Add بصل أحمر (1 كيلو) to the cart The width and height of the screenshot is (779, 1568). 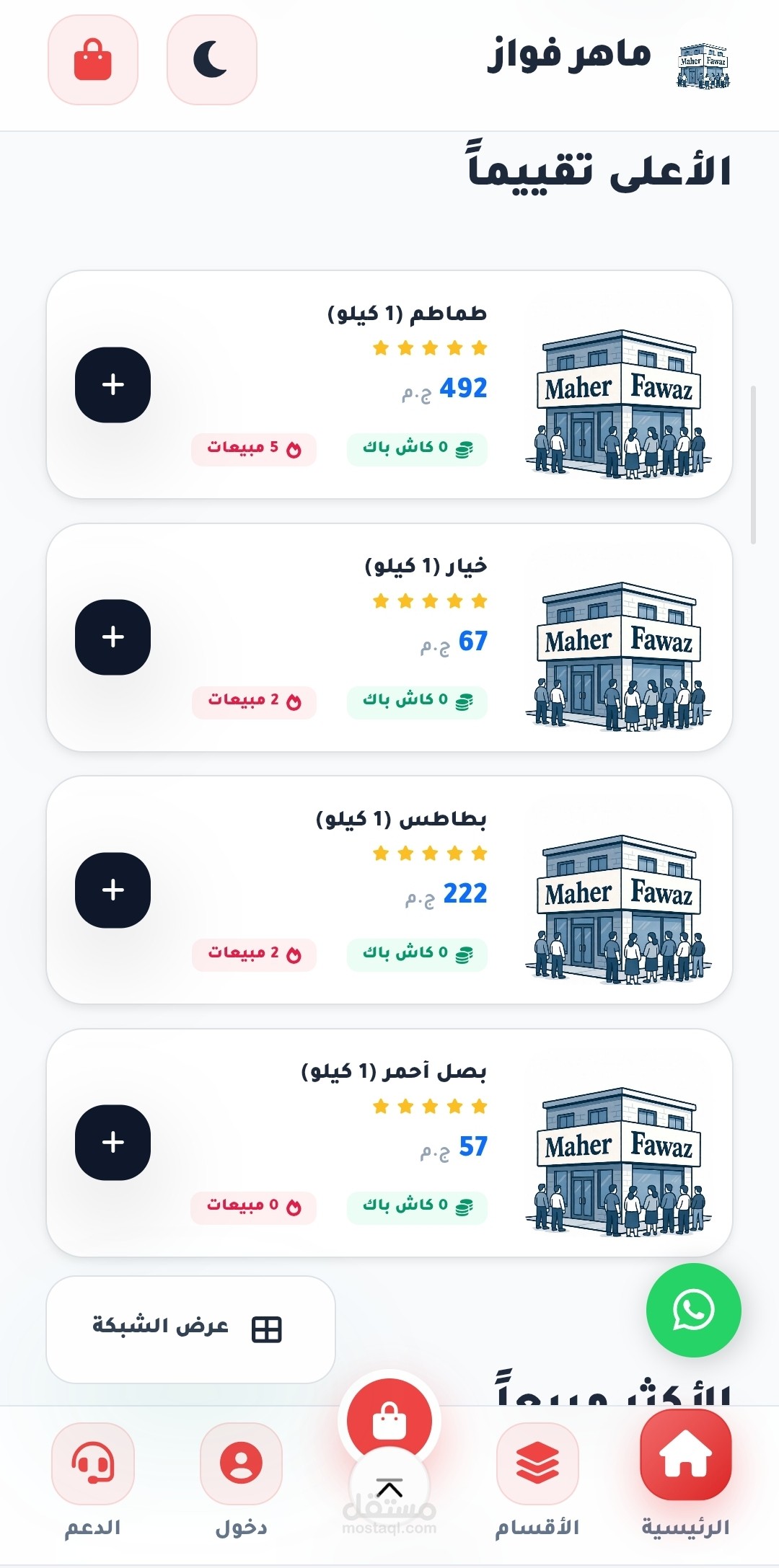tap(113, 1143)
